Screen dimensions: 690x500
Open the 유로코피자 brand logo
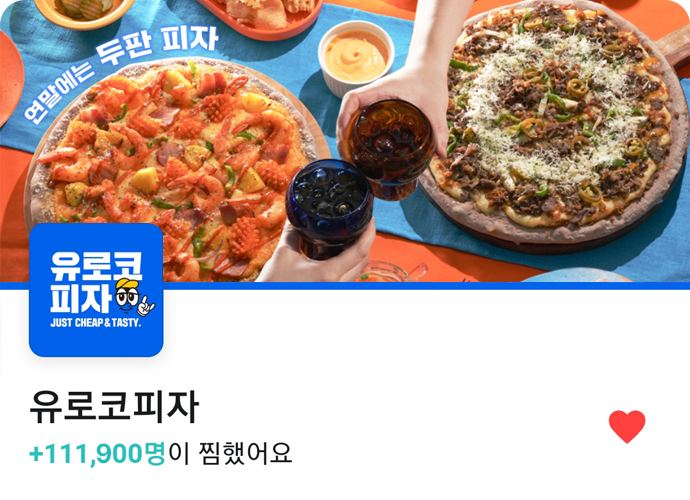tap(96, 290)
